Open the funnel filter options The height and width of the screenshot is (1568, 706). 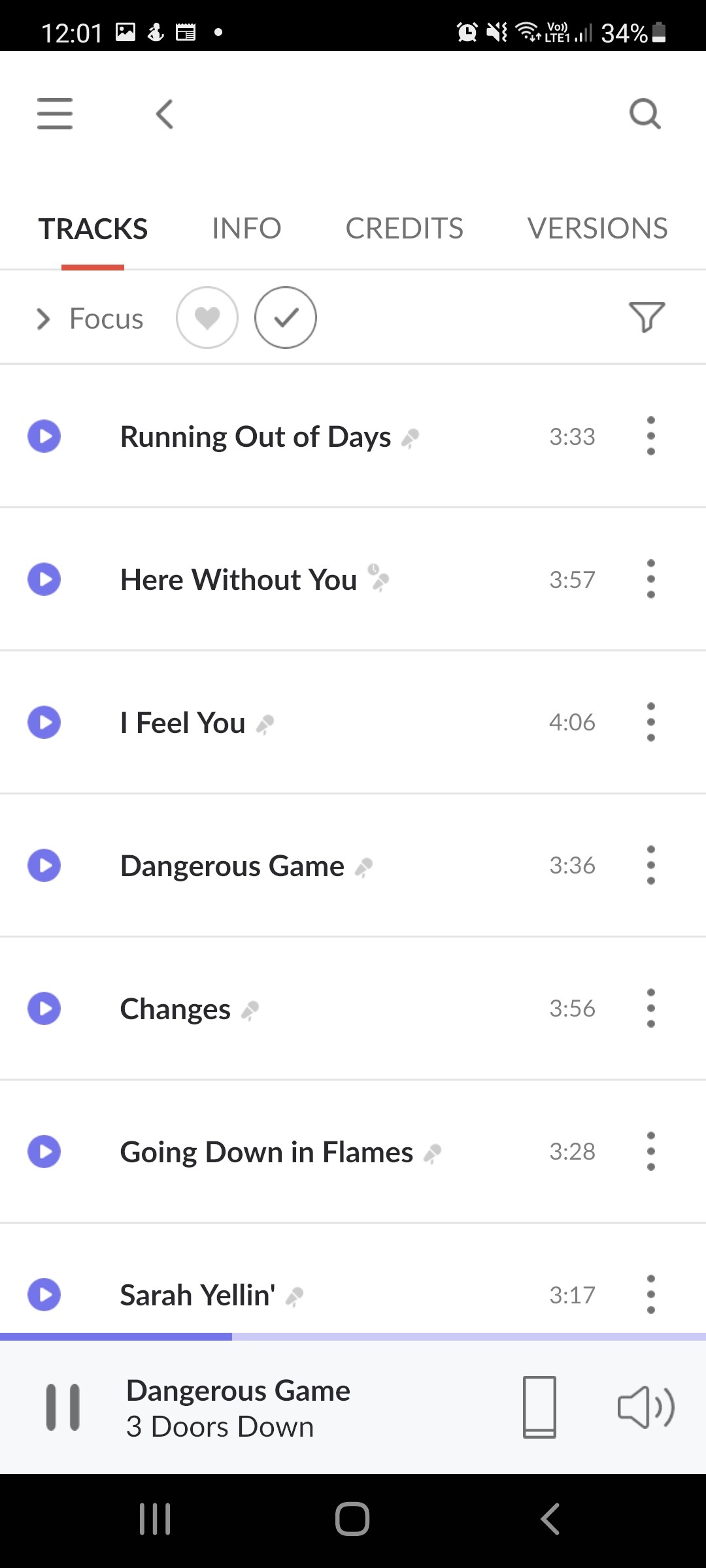(647, 317)
